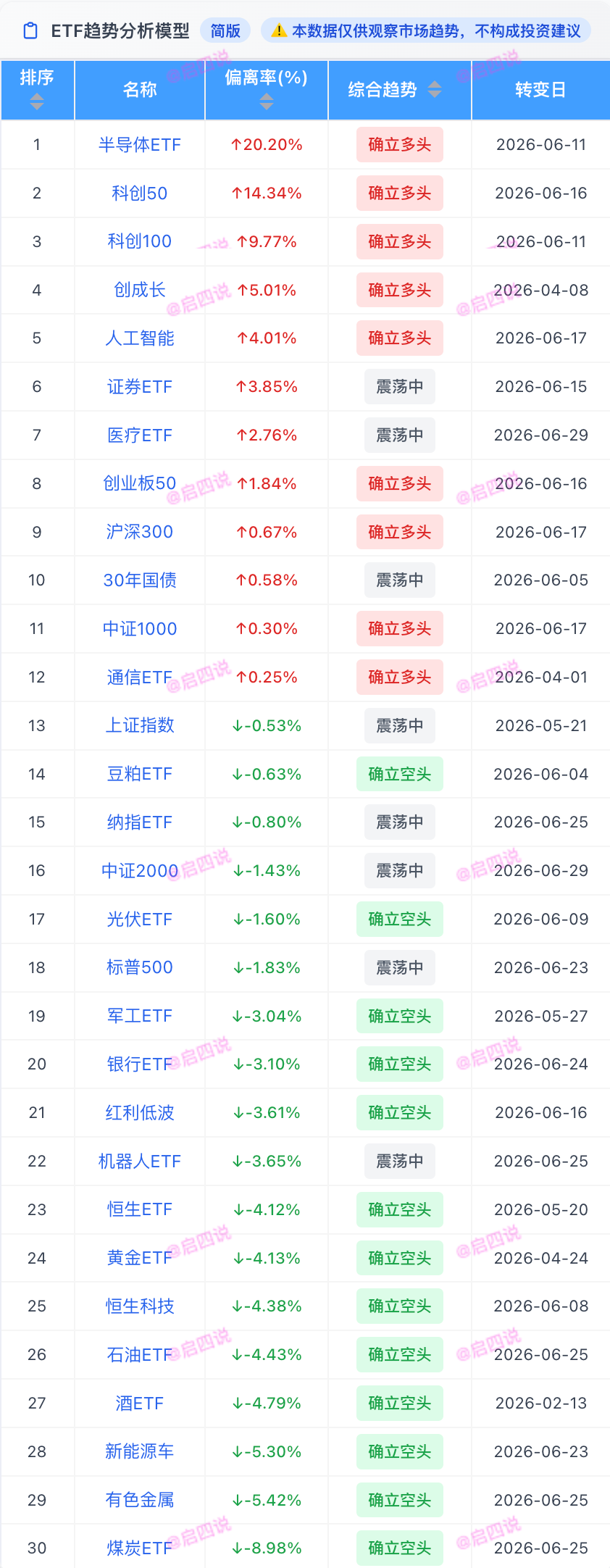
Task: Open the 科创50 entry
Action: (x=140, y=193)
